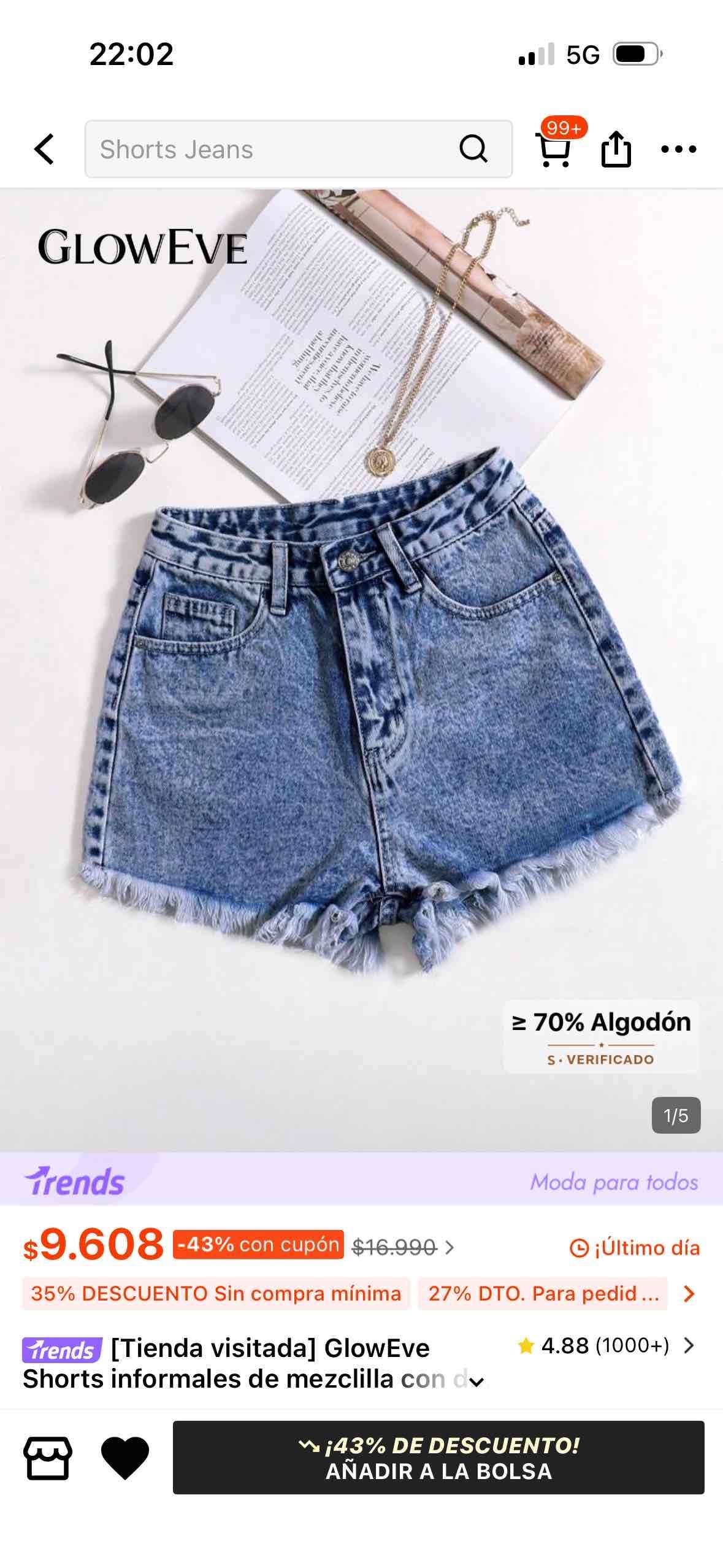Open the three-dot options menu

[679, 149]
